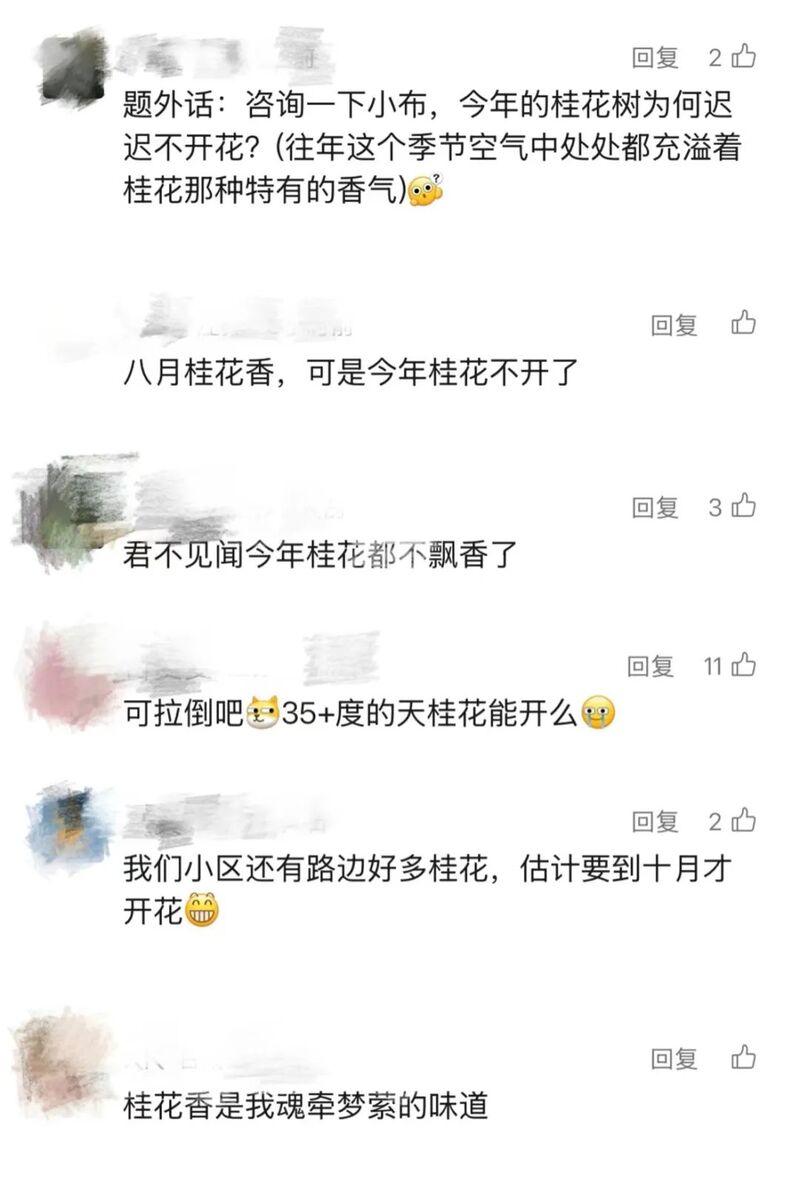Viewport: 800px width, 1184px height.
Task: Reply to the comment starting with 题外话
Action: (x=655, y=58)
